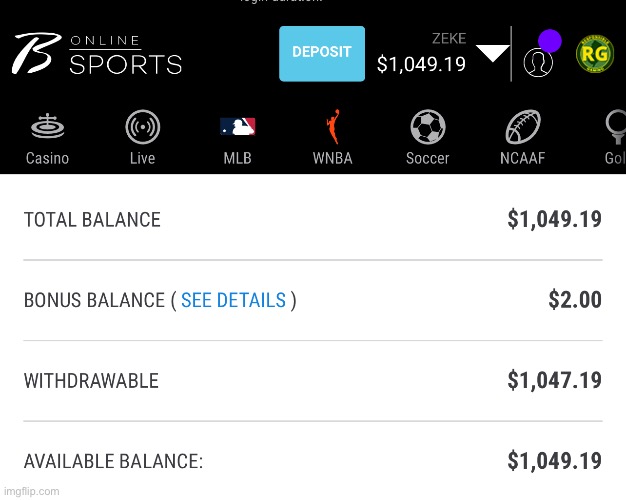
Task: Open SEE DETAILS for bonus balance
Action: point(233,300)
